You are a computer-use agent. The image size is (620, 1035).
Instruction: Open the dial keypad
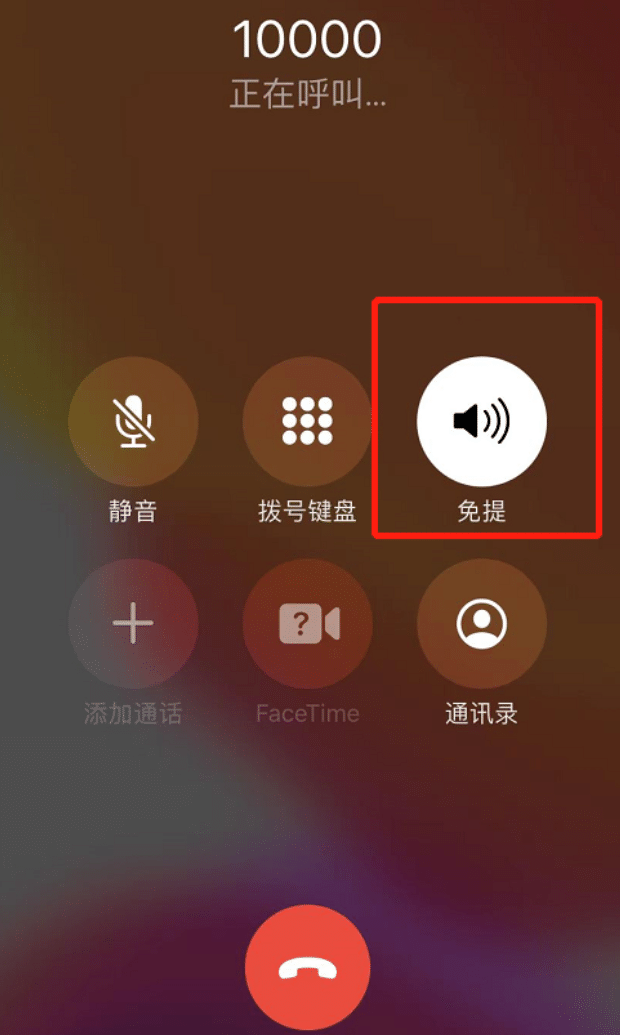(x=307, y=422)
